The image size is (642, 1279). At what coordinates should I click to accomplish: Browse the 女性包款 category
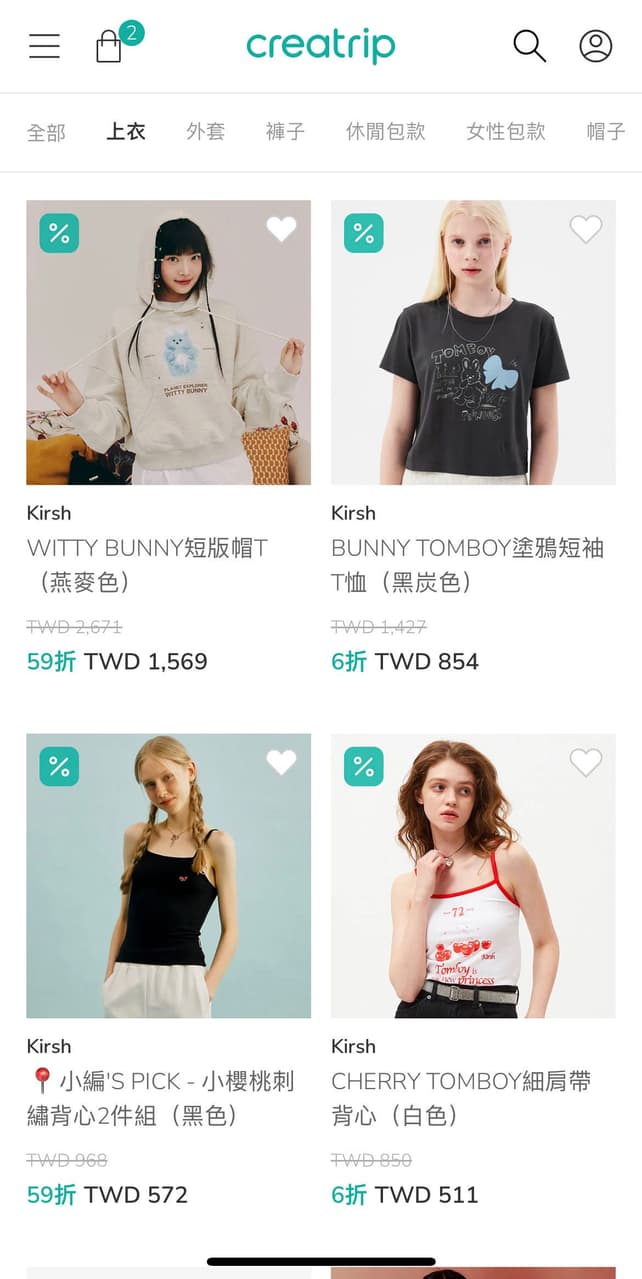[x=506, y=132]
